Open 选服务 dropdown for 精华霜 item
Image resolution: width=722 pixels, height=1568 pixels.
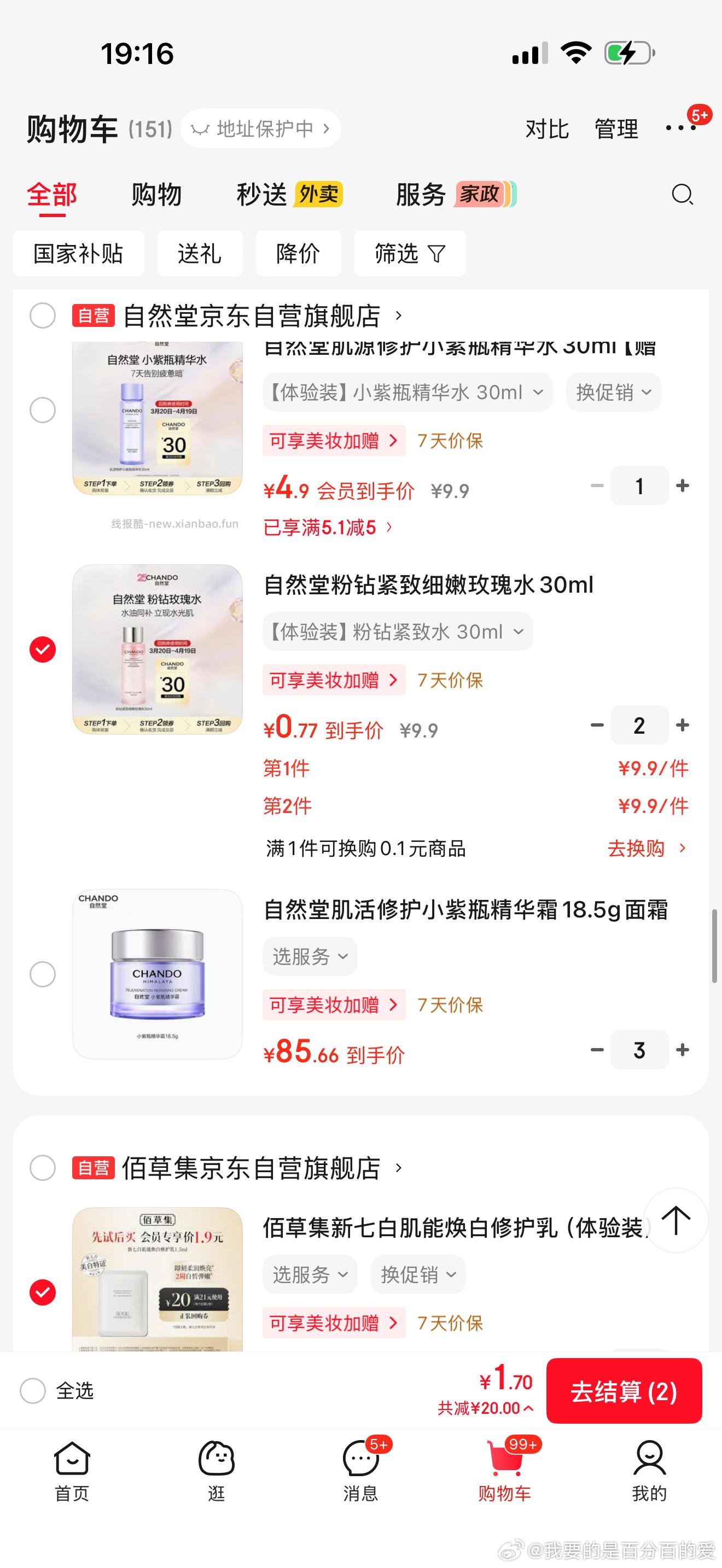(309, 956)
